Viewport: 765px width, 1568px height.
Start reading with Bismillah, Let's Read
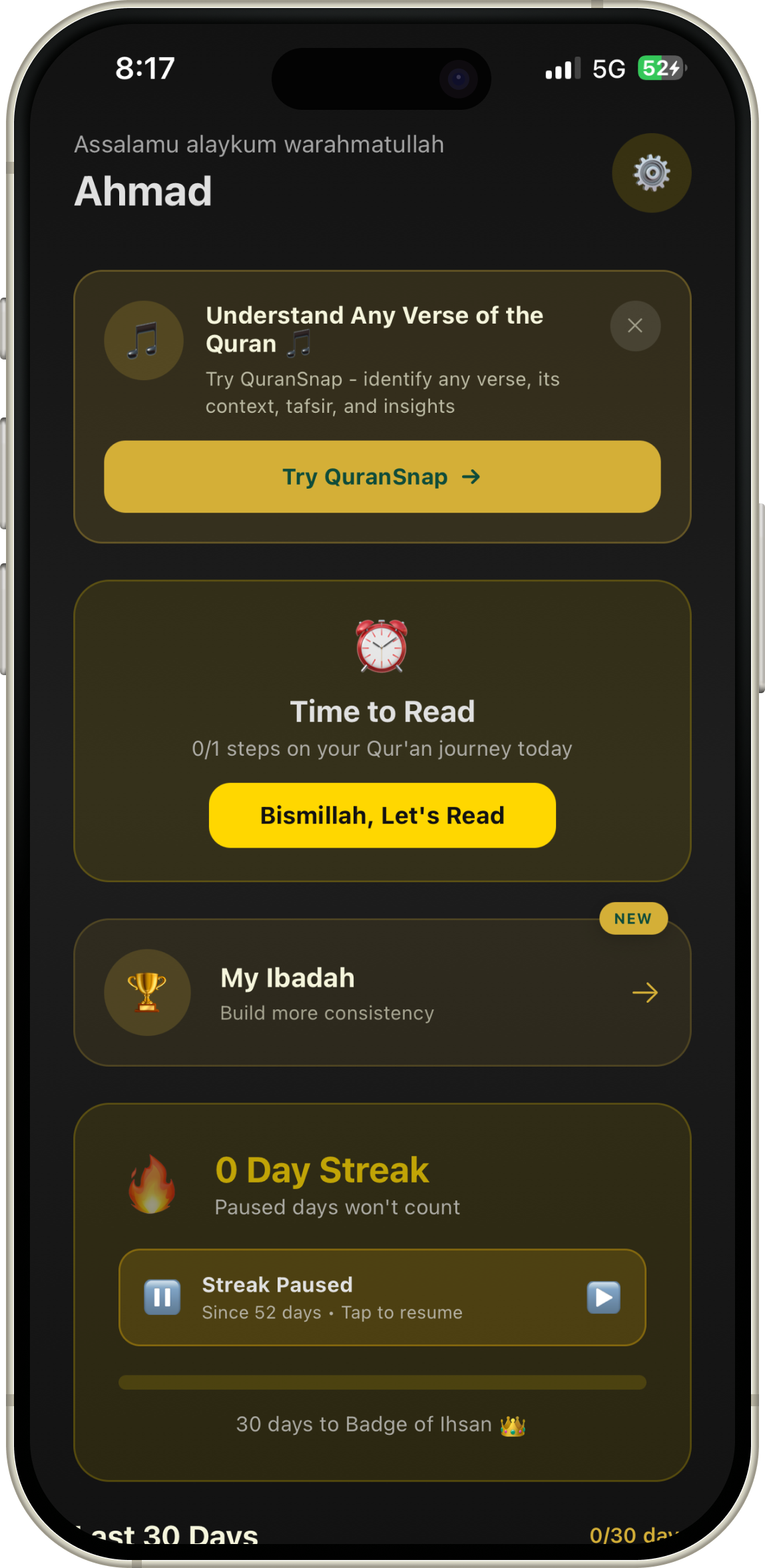coord(382,815)
